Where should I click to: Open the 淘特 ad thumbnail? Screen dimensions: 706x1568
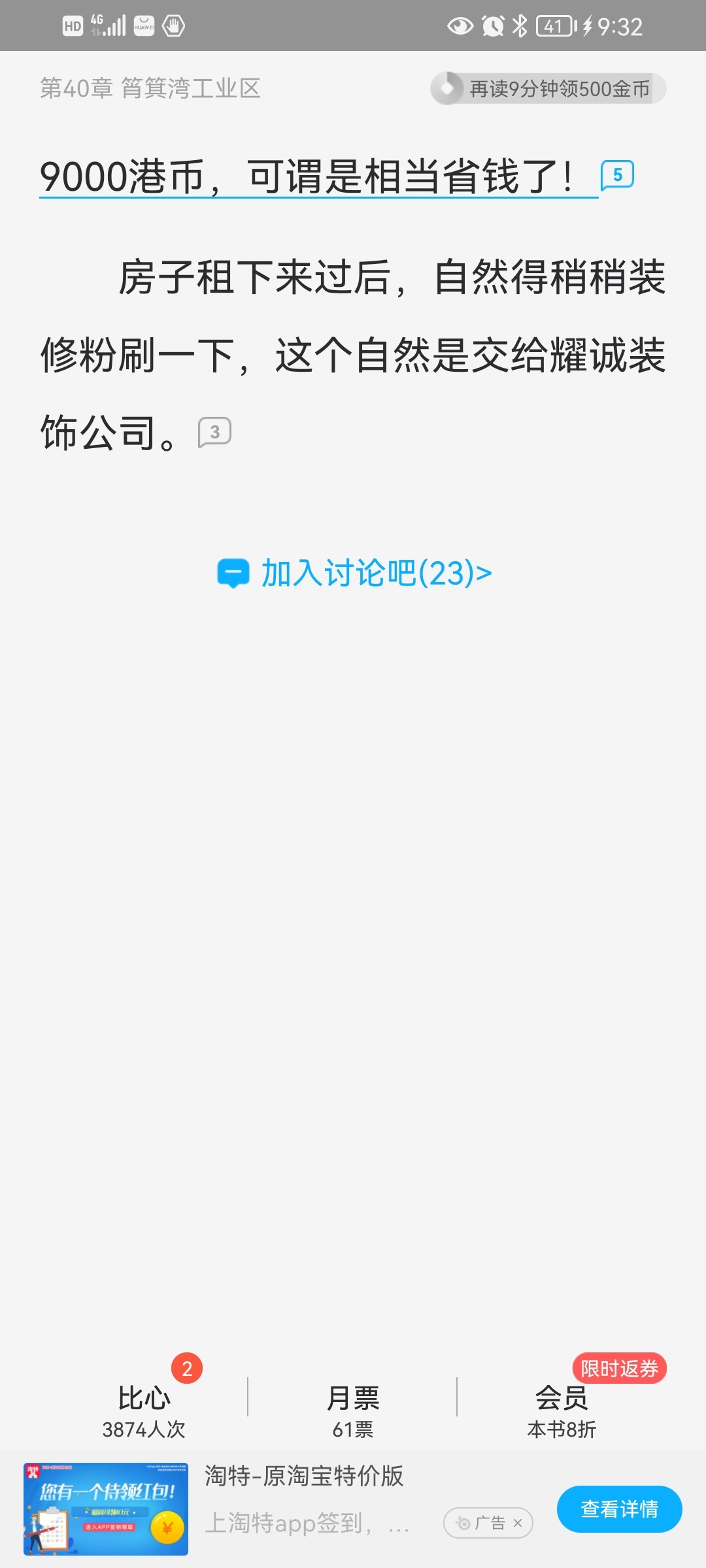click(x=106, y=1509)
